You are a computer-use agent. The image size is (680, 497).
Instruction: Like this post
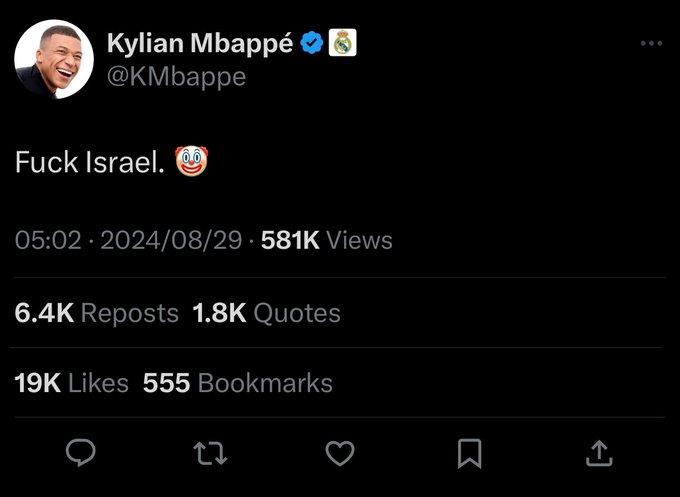pos(340,453)
